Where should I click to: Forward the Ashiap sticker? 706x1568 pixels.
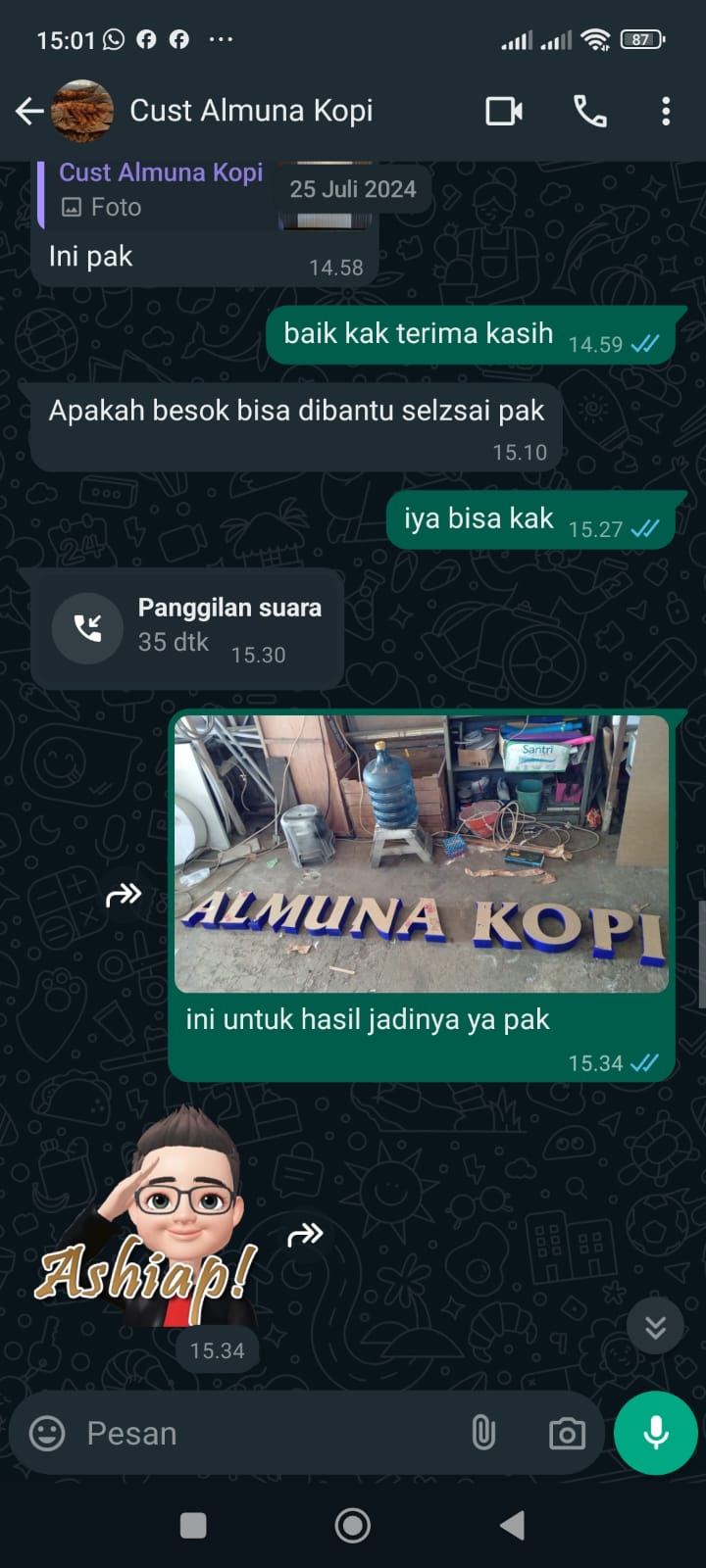[x=305, y=1234]
